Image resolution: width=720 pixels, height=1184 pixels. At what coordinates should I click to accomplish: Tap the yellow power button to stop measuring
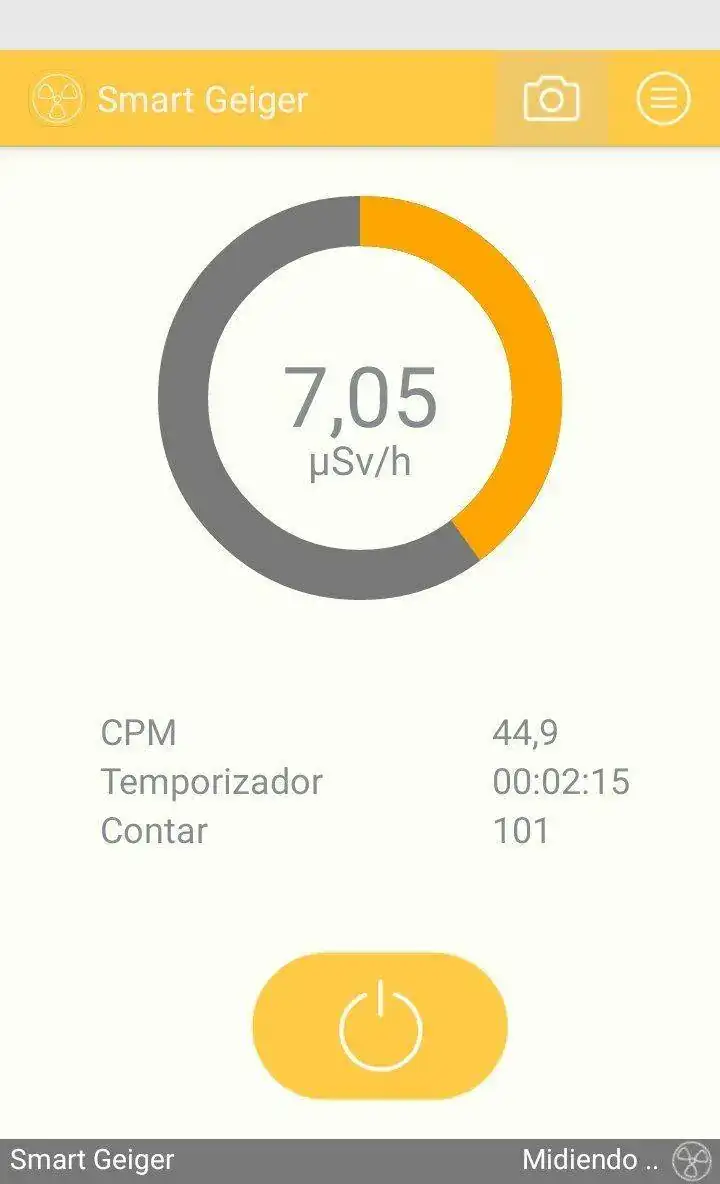pyautogui.click(x=380, y=1026)
